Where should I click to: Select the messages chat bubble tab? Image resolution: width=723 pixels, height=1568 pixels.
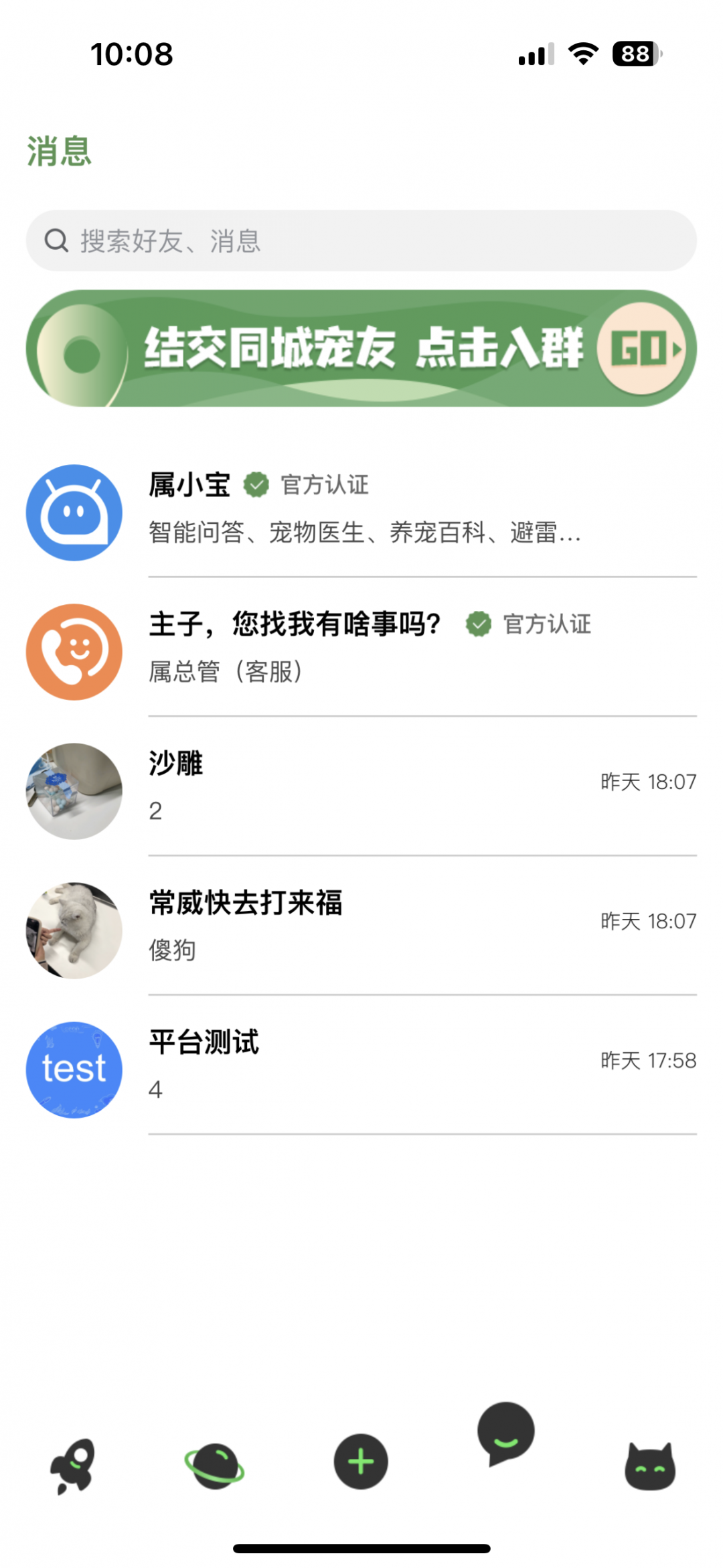point(505,1433)
